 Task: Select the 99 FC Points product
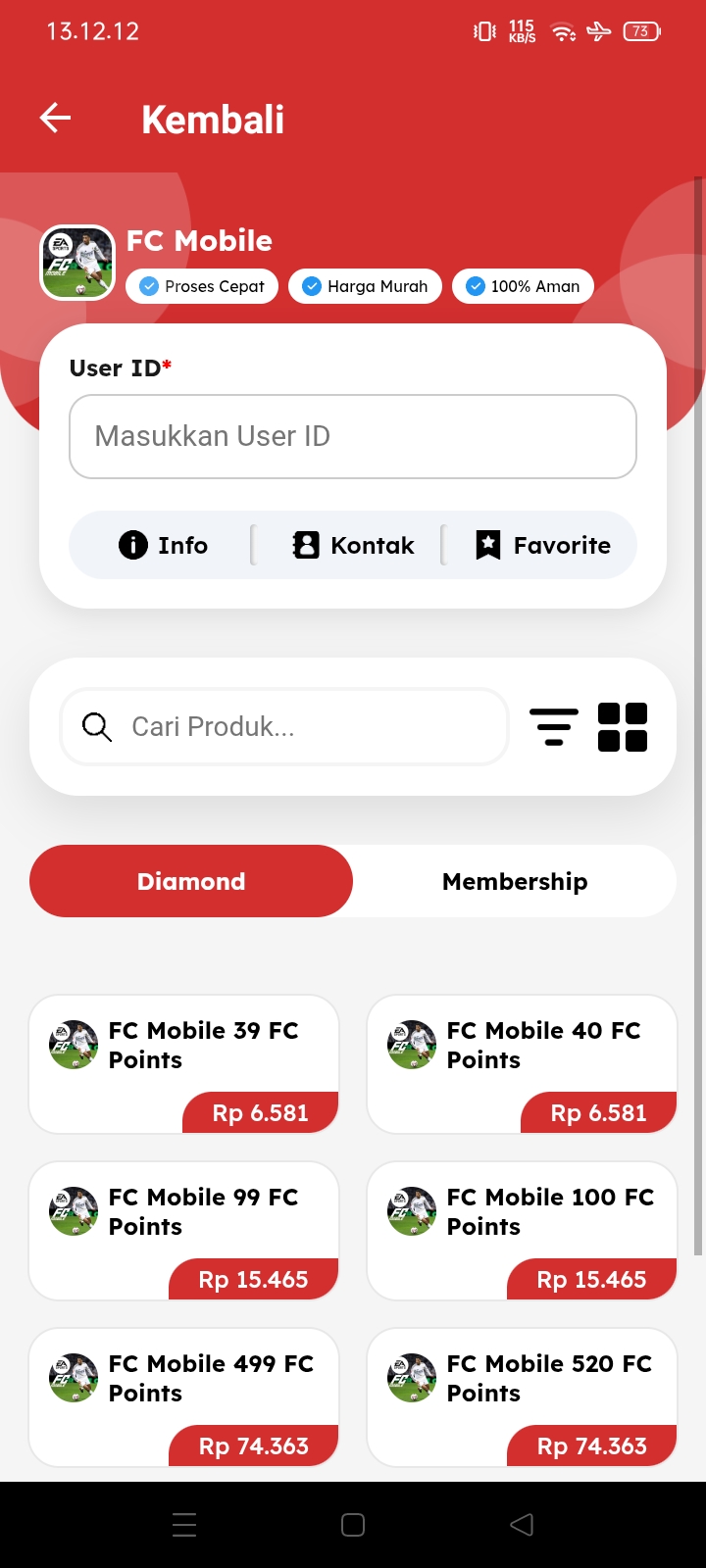184,1231
